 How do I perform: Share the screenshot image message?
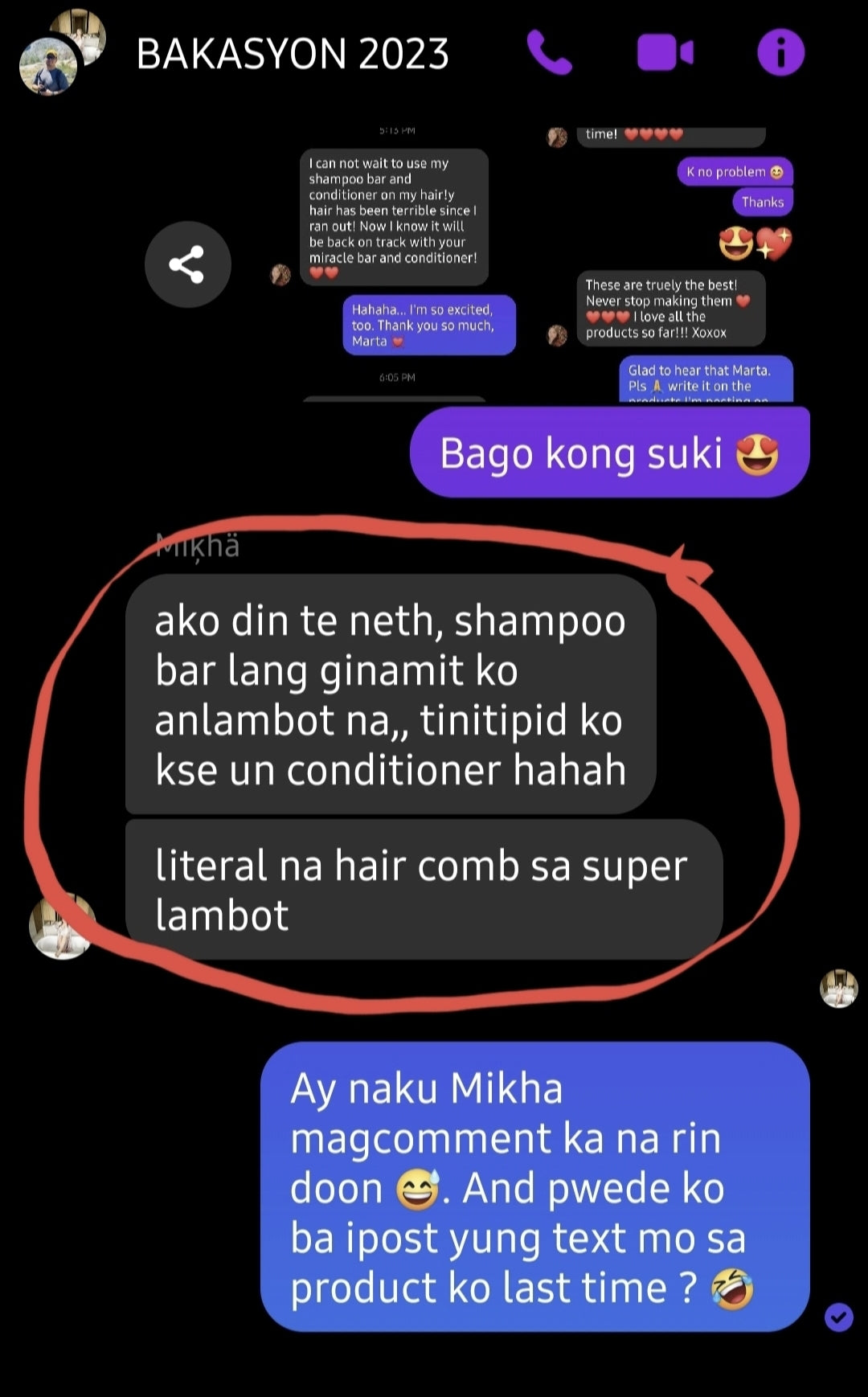[x=187, y=264]
